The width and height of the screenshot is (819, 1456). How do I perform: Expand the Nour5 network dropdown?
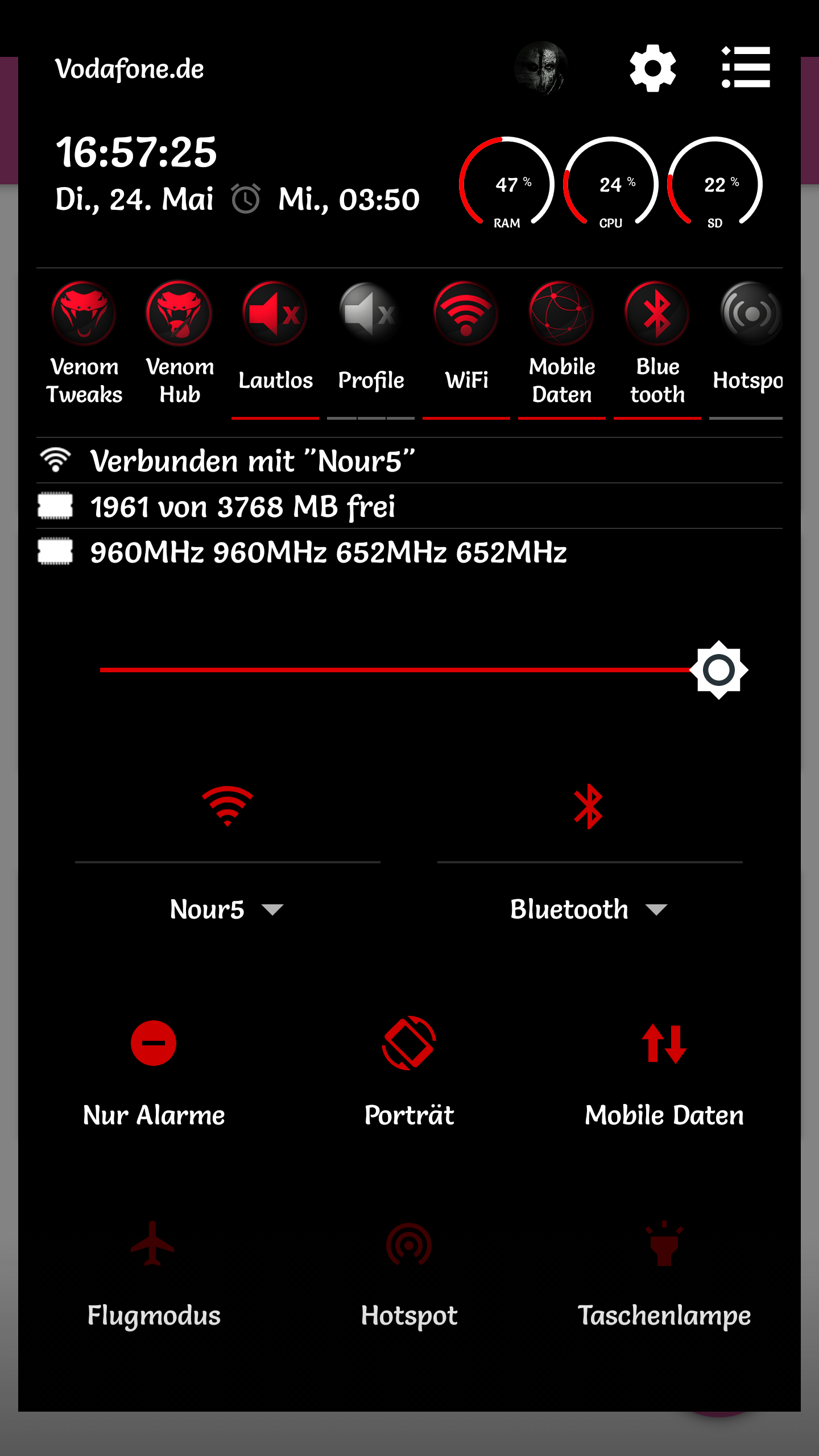click(x=227, y=909)
